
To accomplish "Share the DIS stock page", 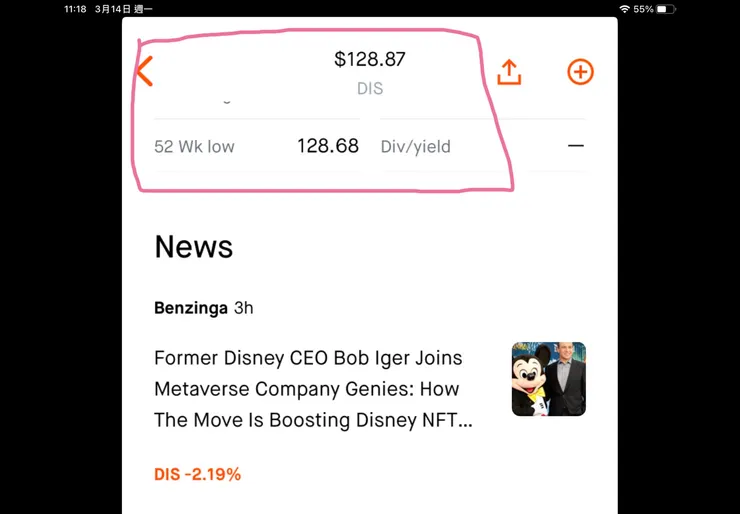I will tap(509, 72).
